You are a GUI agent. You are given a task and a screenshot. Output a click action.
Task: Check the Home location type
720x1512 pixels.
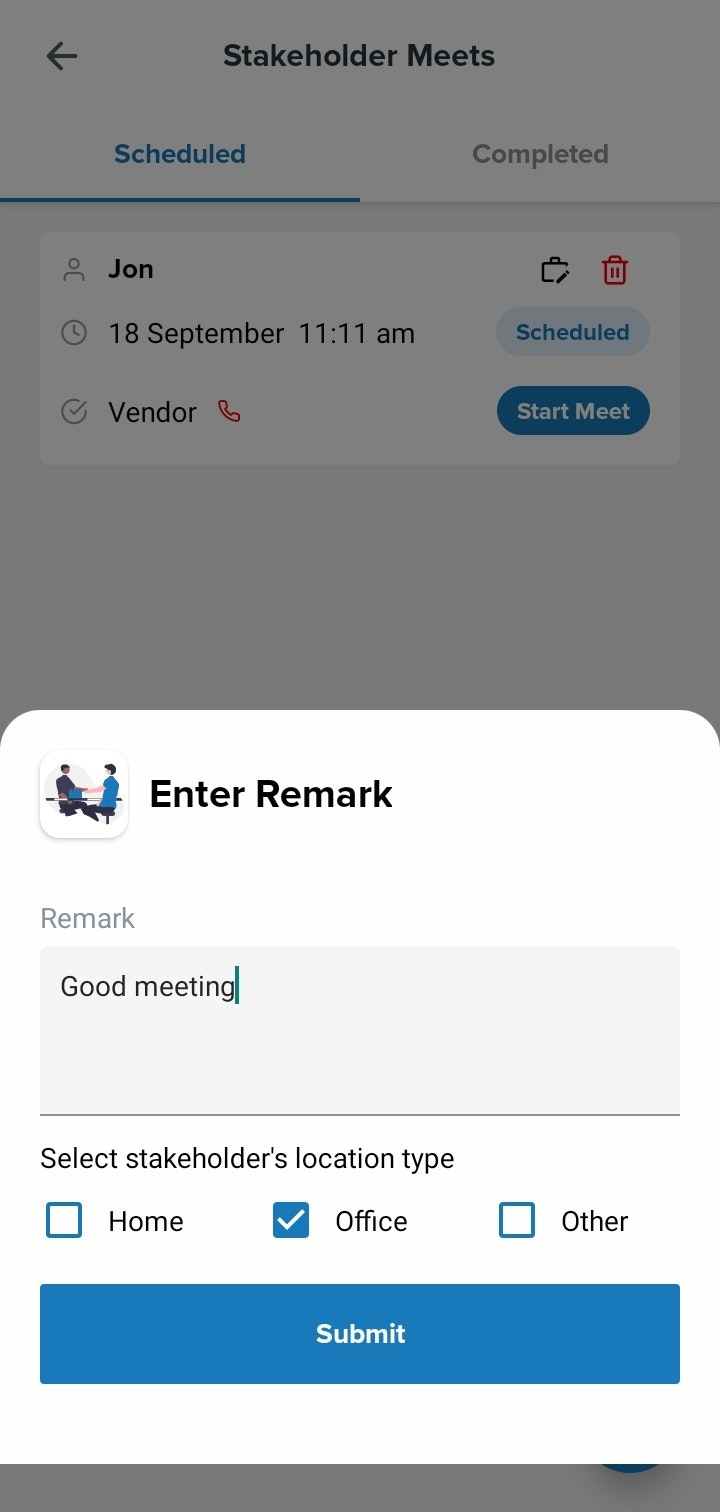tap(65, 1221)
